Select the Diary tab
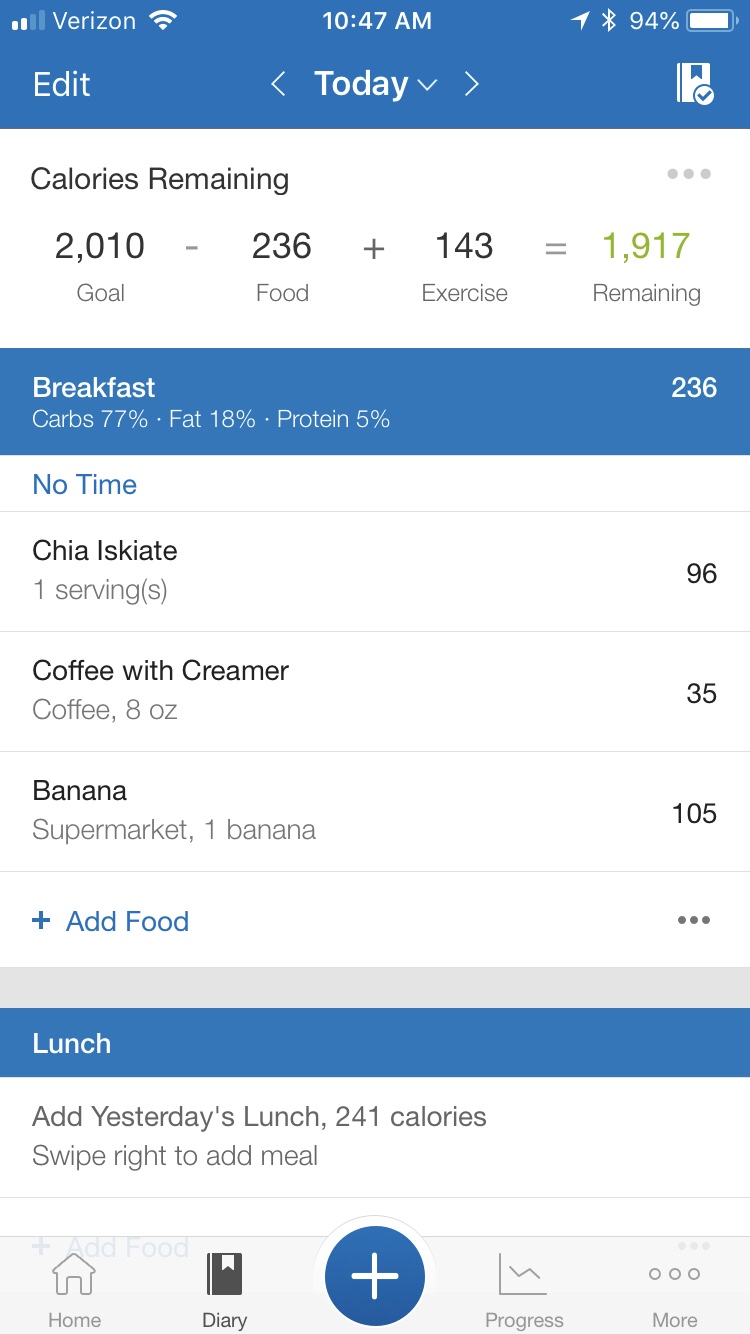Image resolution: width=750 pixels, height=1334 pixels. pyautogui.click(x=224, y=1291)
